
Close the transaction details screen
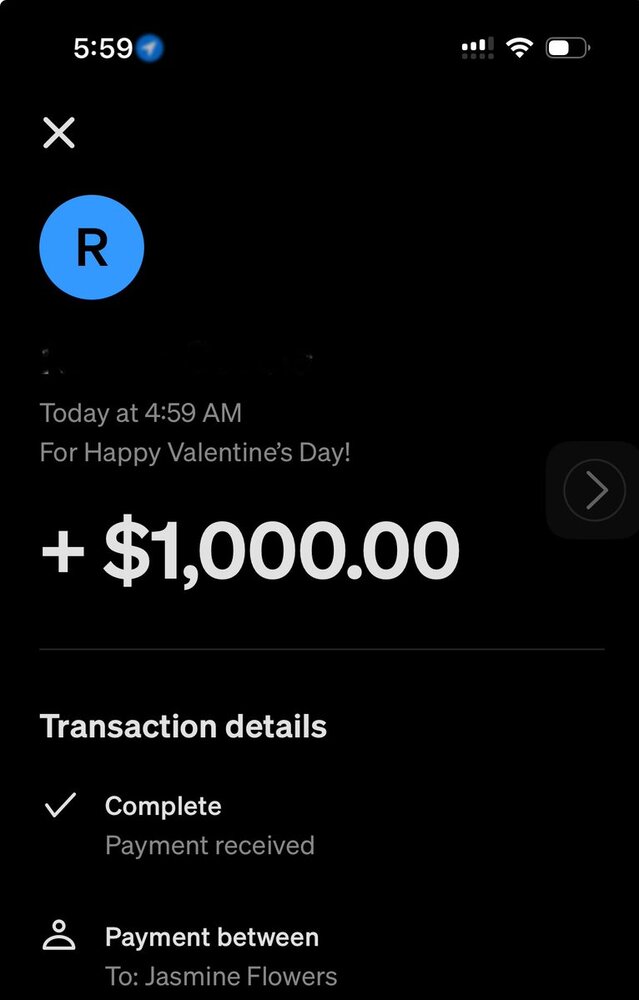pos(59,132)
